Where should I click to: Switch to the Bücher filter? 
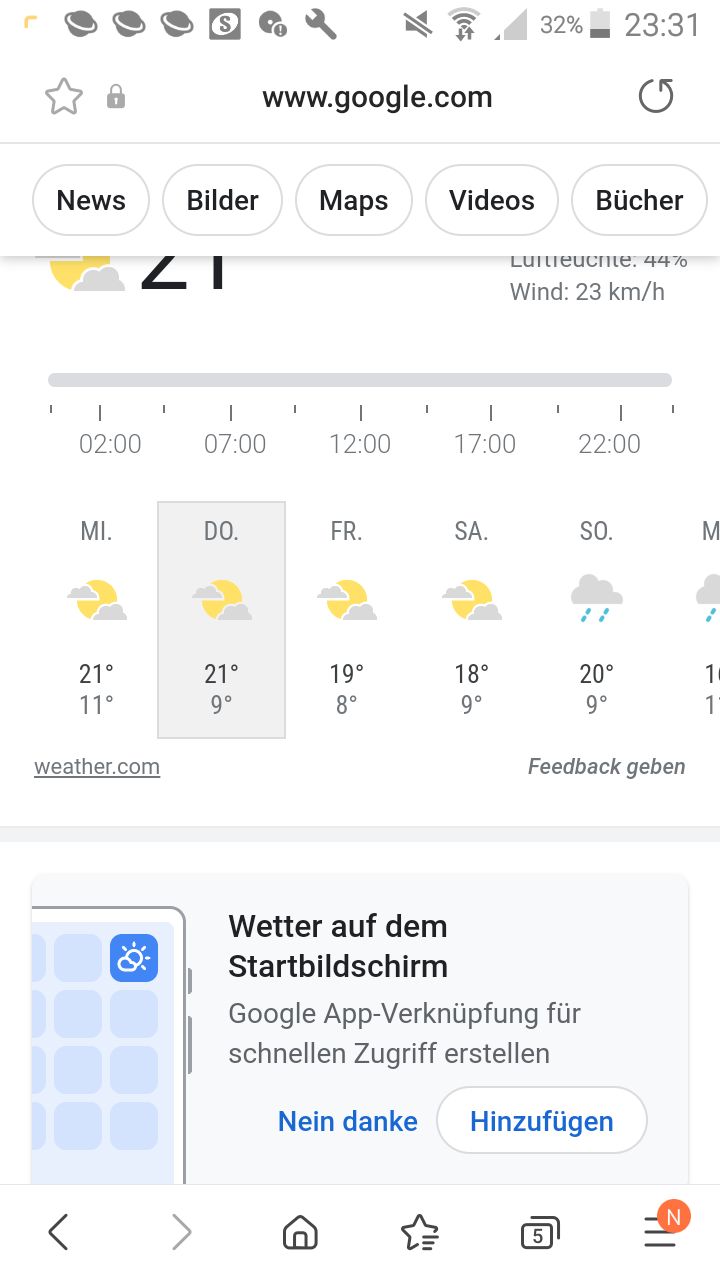639,200
